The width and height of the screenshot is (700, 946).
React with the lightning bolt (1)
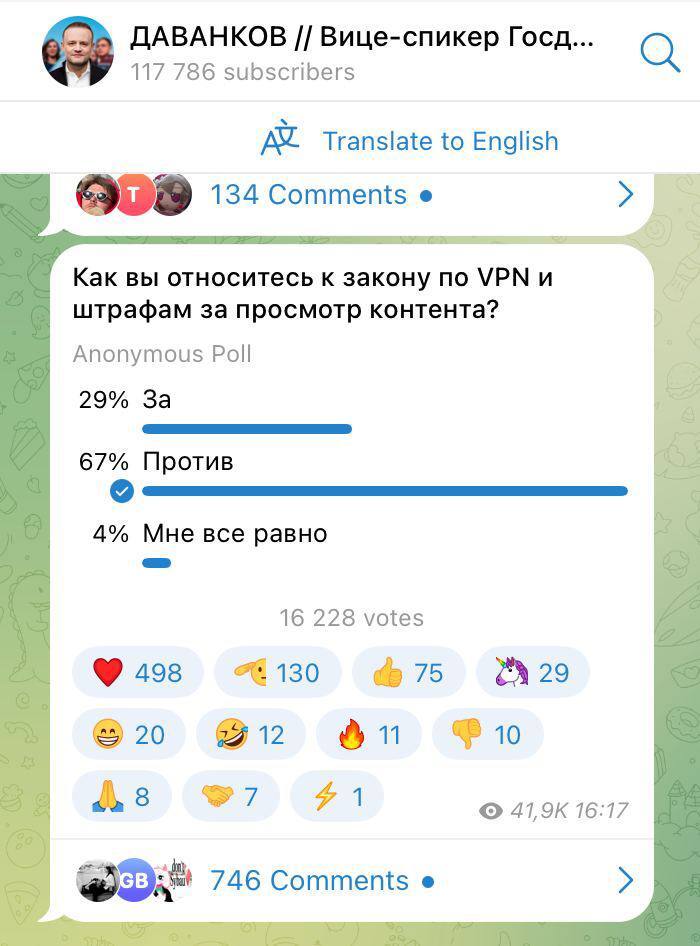(x=337, y=796)
